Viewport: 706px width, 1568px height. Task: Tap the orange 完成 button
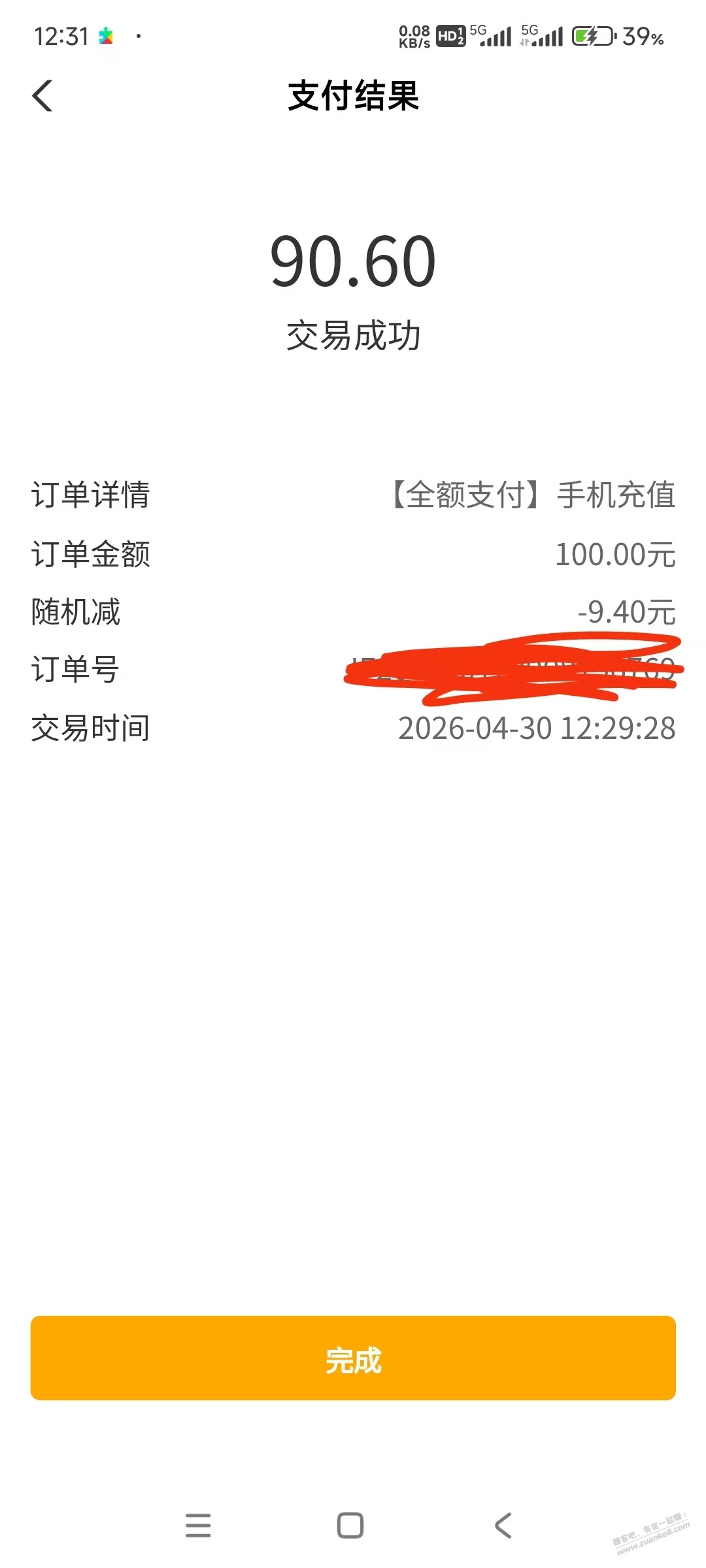(x=353, y=1358)
